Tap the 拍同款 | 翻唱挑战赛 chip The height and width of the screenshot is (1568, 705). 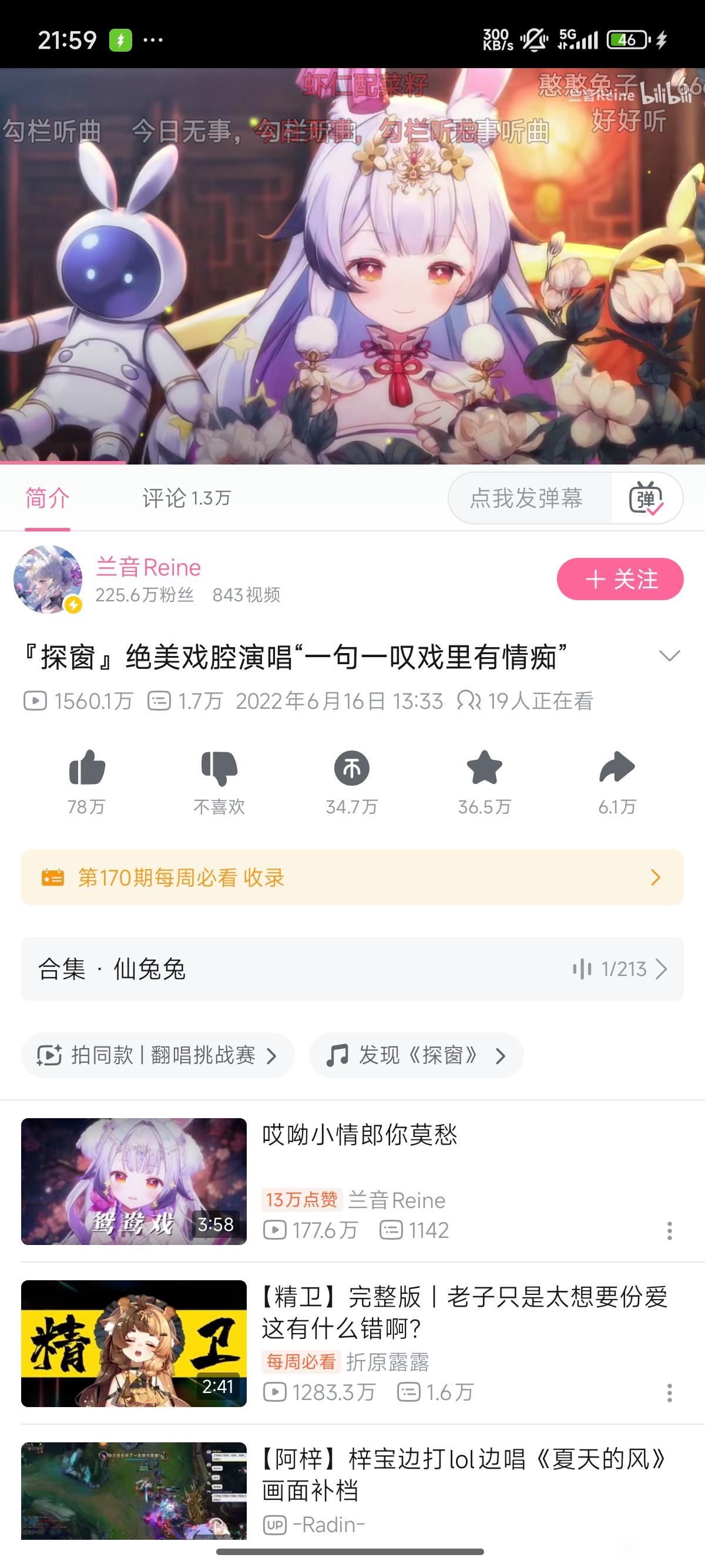click(157, 1055)
